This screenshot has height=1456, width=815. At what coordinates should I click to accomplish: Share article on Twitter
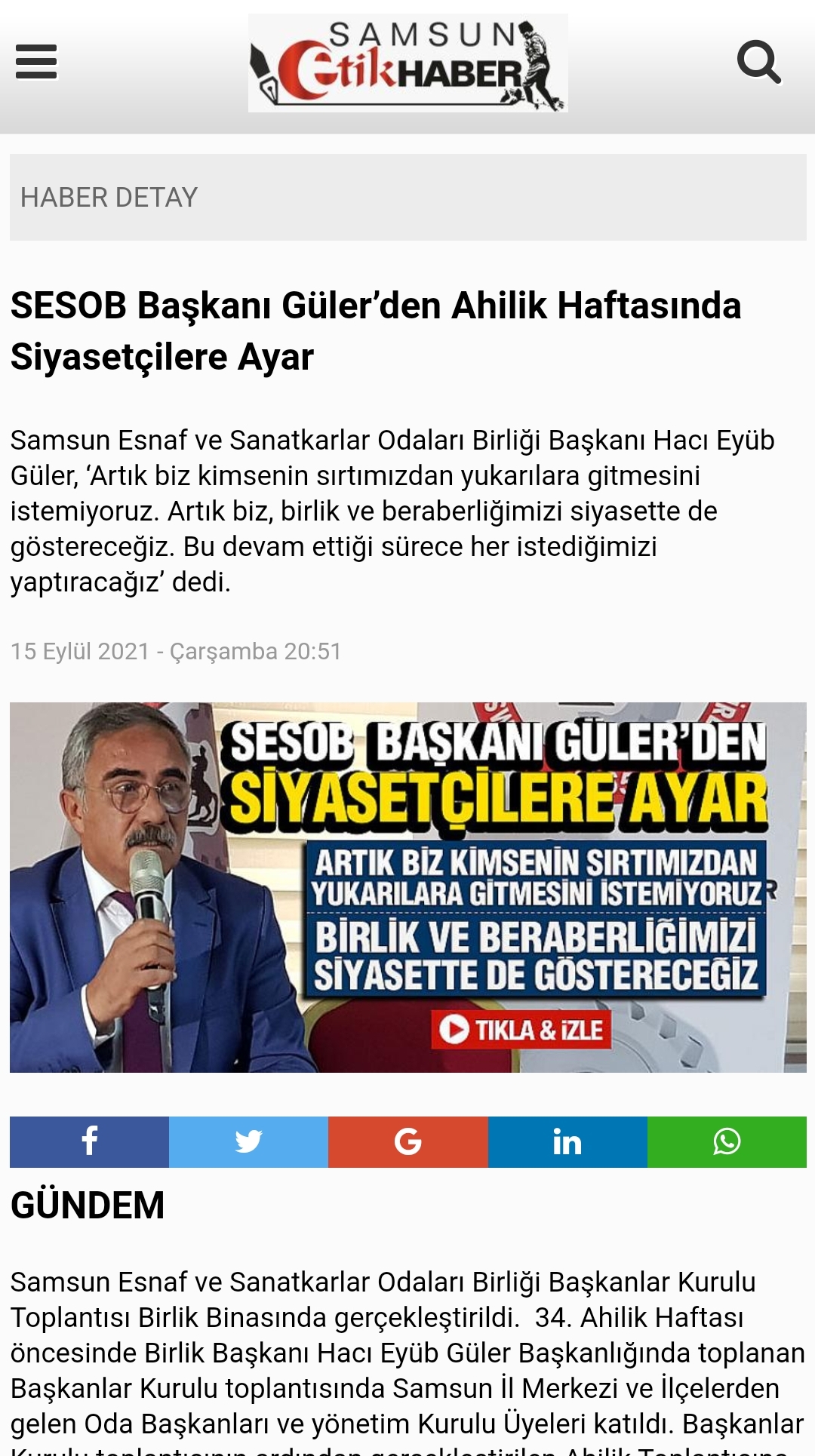coord(248,1141)
